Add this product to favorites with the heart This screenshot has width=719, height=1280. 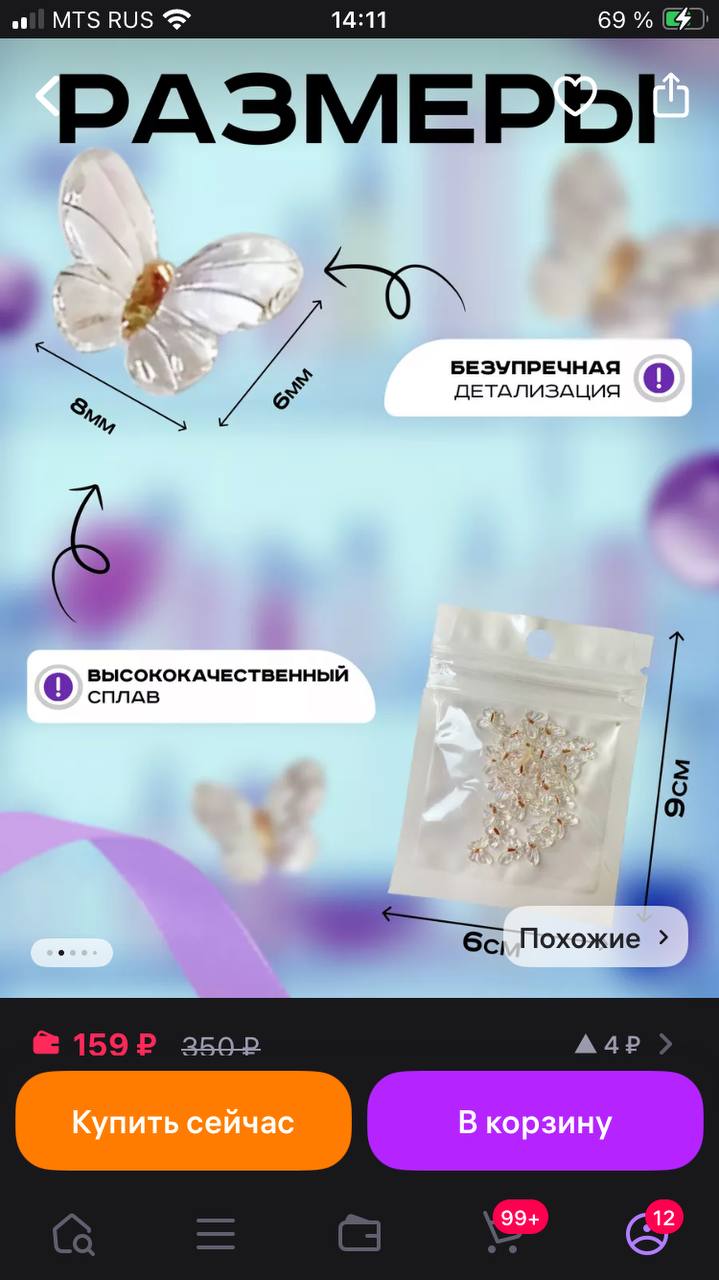(575, 96)
